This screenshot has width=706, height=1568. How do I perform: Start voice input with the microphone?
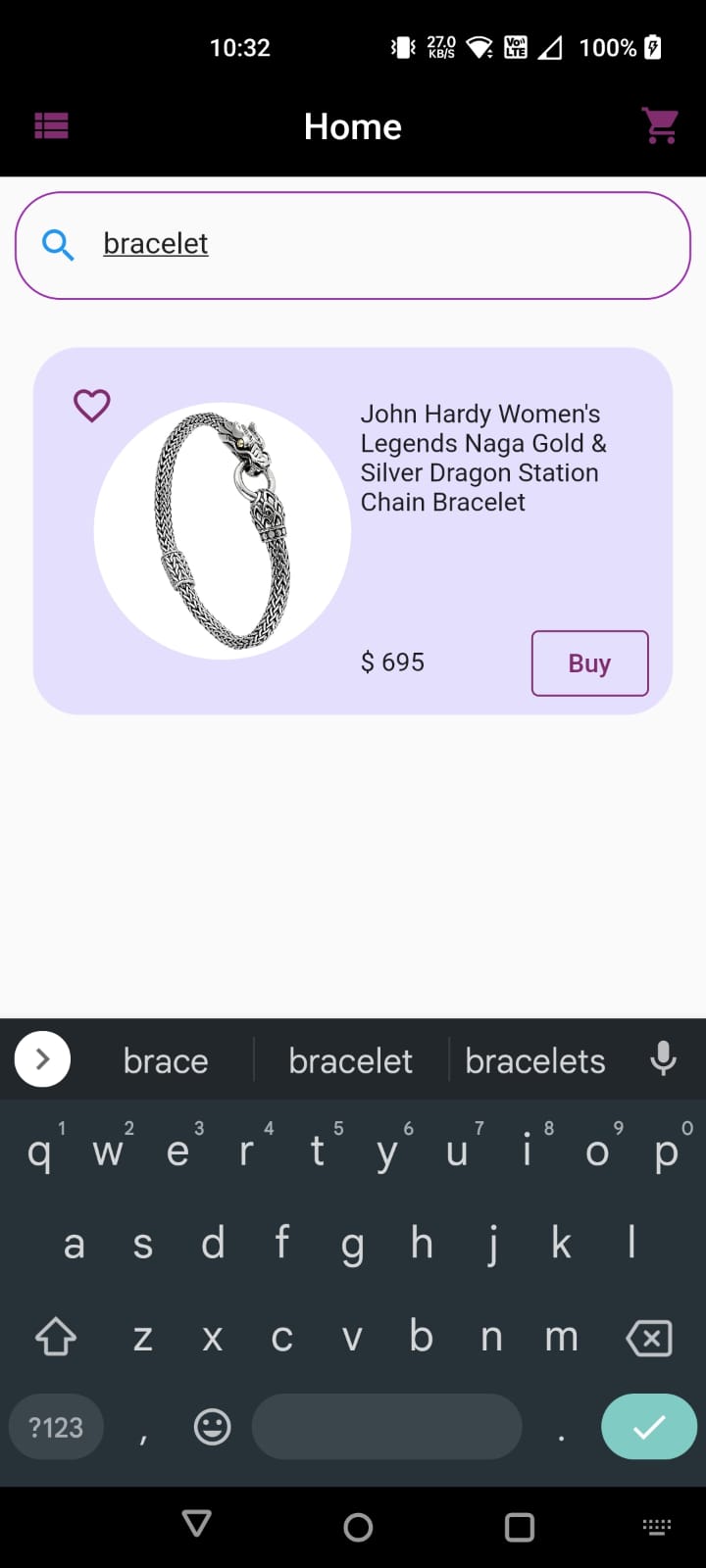pos(664,1058)
